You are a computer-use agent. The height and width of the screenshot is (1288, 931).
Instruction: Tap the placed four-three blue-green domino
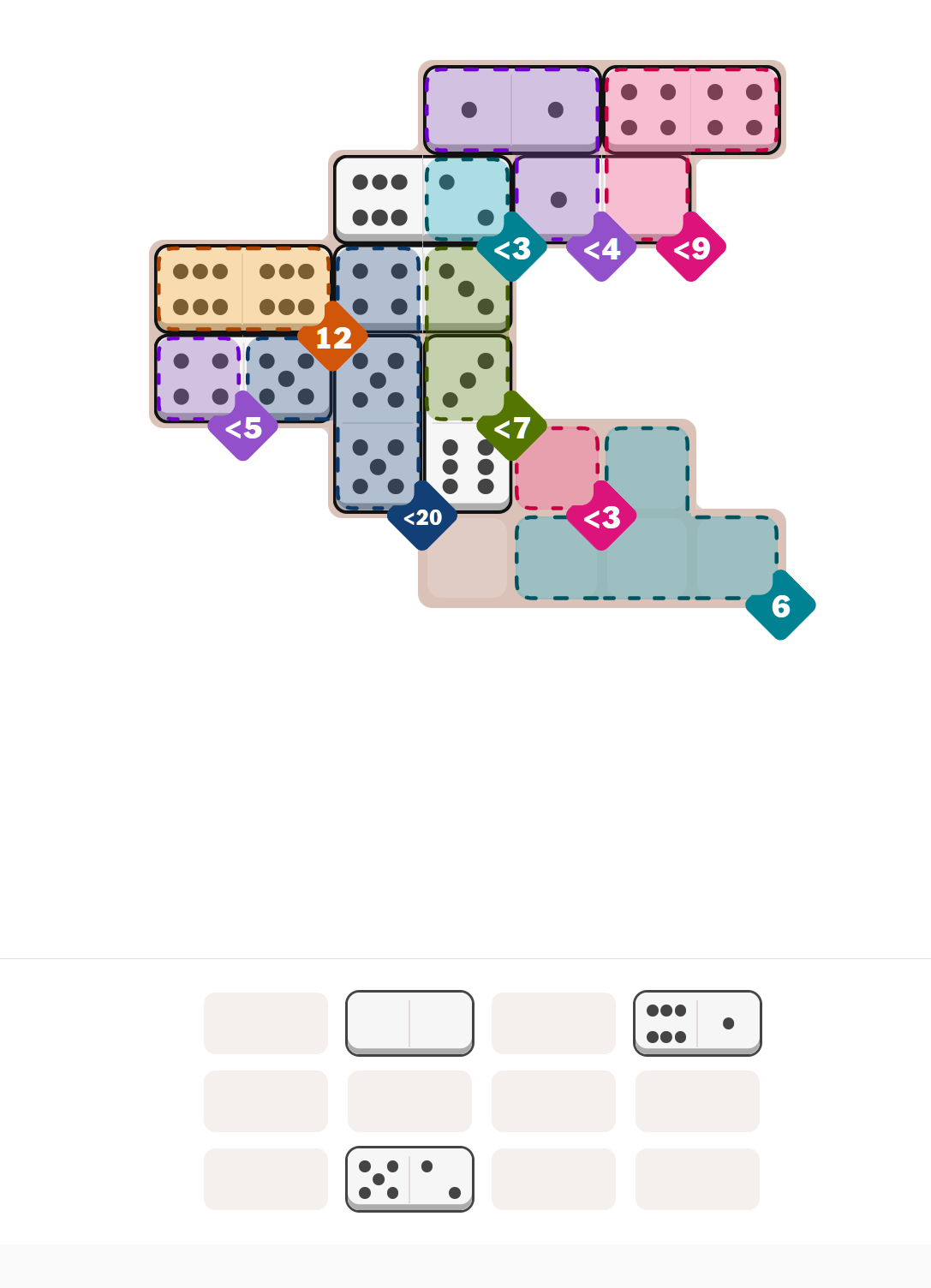click(422, 289)
